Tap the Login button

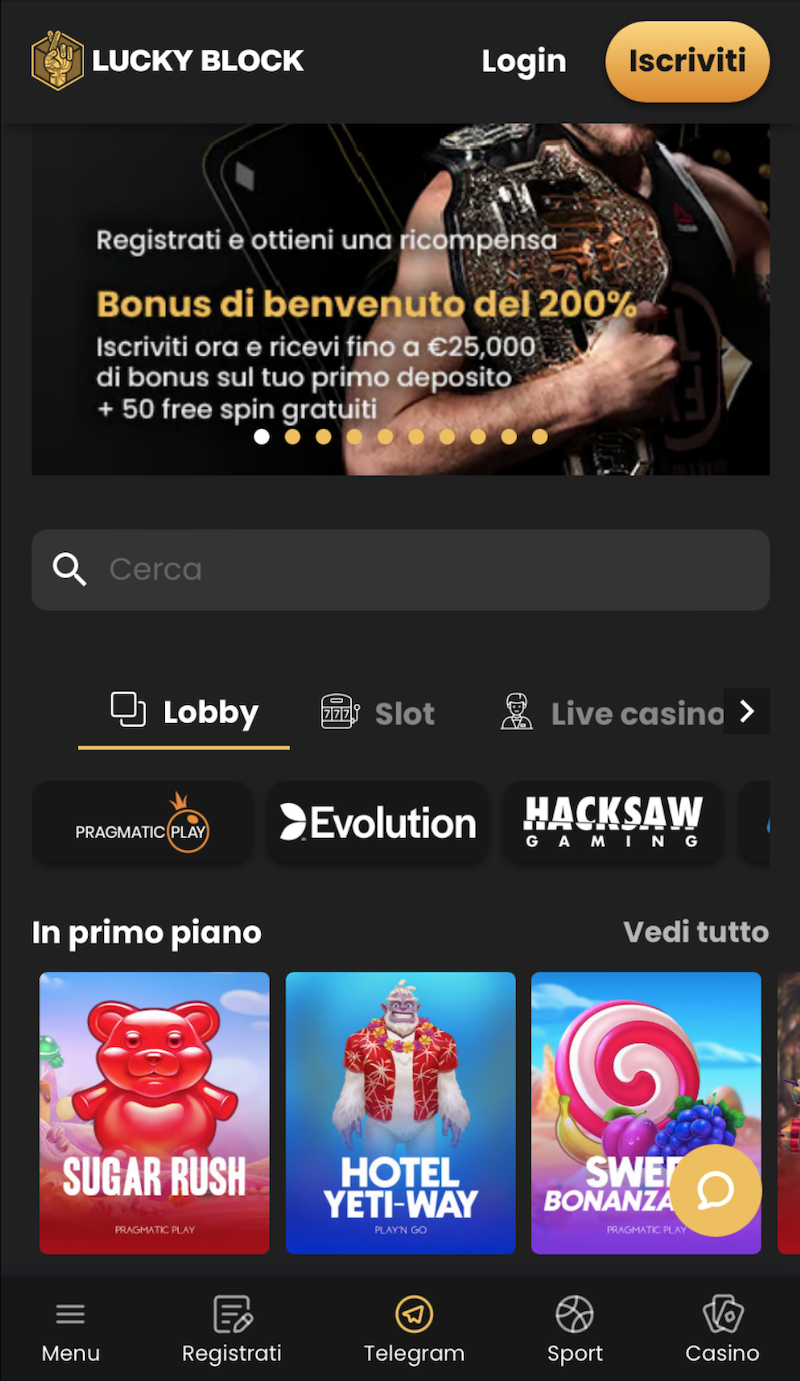(x=523, y=61)
